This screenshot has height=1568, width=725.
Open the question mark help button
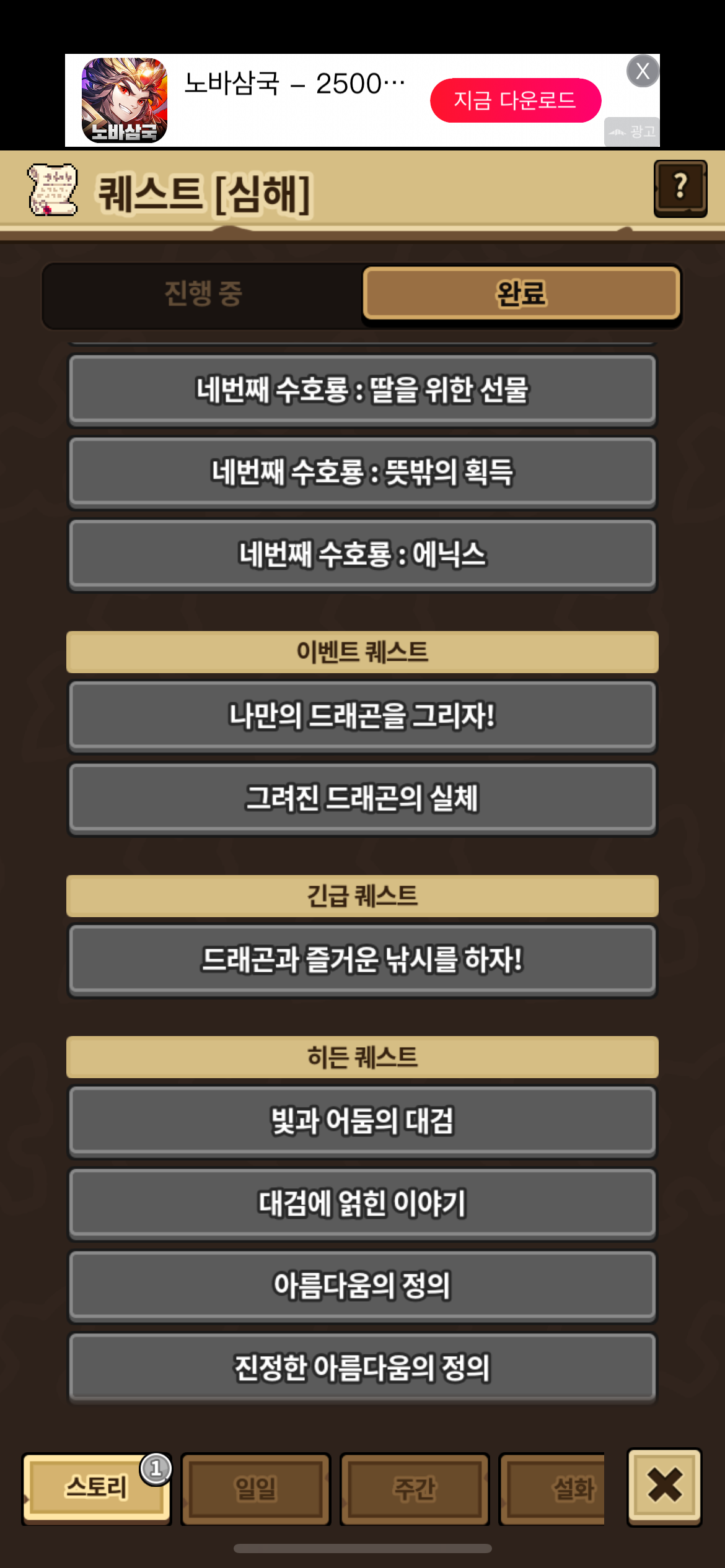click(680, 188)
